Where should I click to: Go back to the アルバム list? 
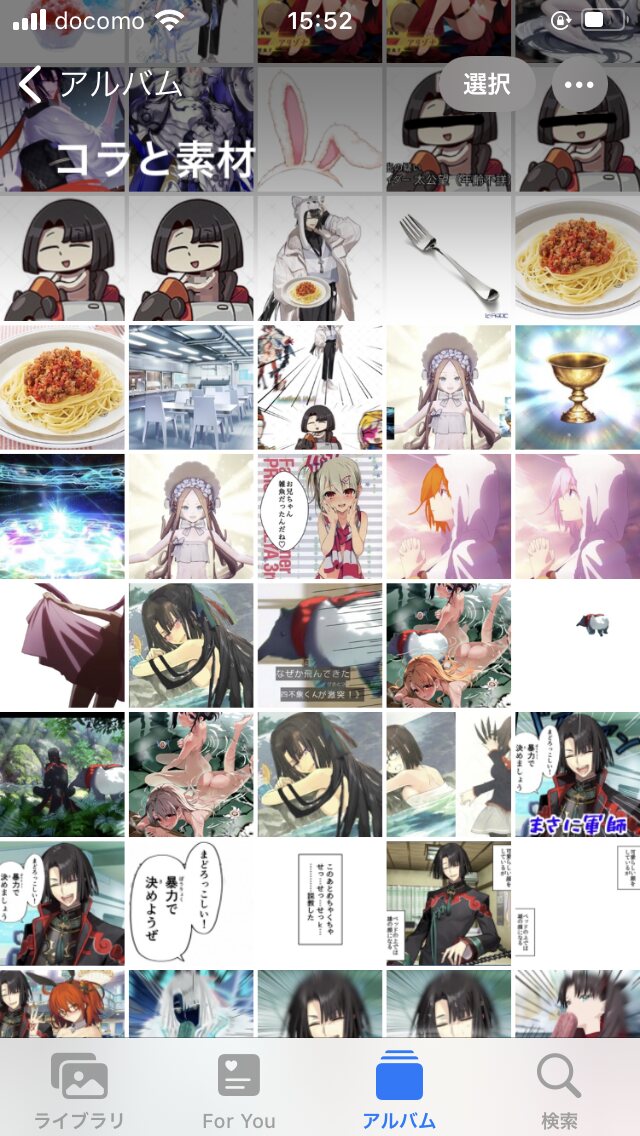tap(101, 85)
